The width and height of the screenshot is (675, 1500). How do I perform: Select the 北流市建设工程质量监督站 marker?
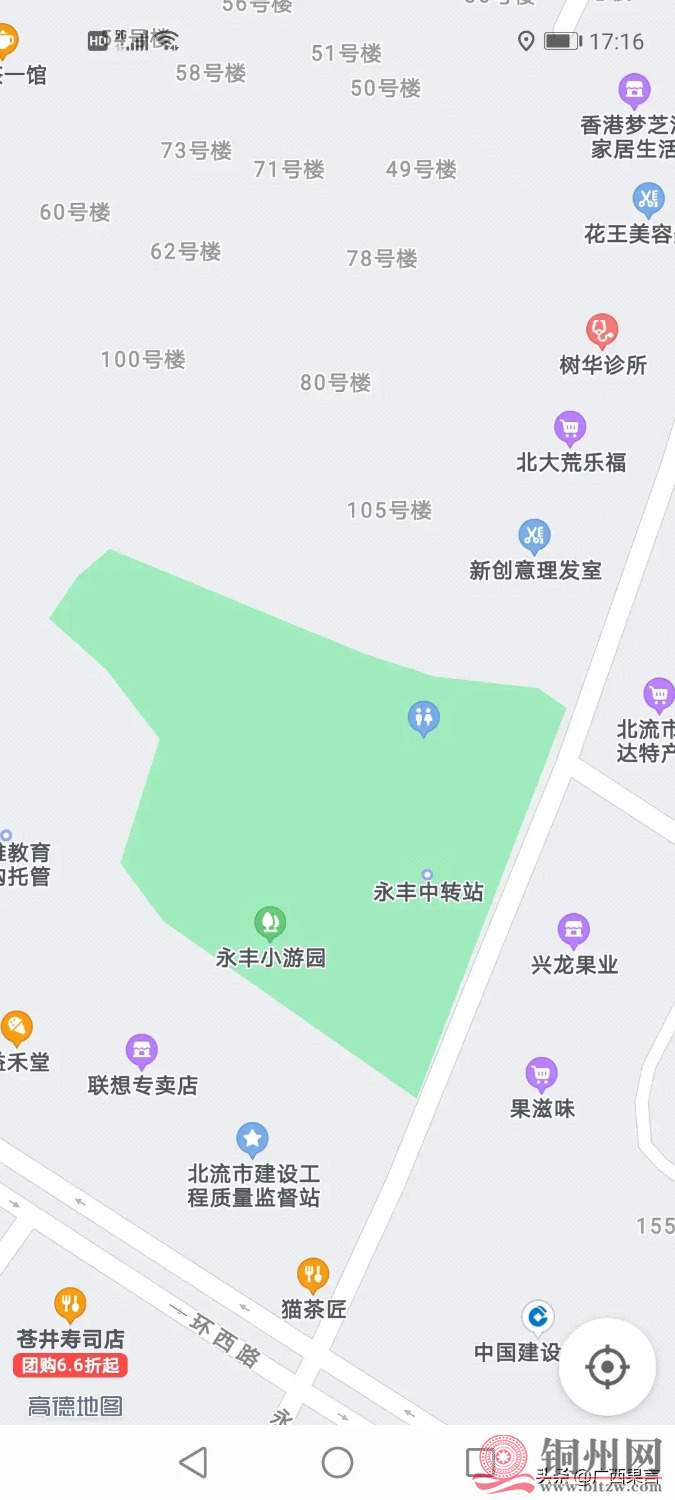click(252, 1140)
